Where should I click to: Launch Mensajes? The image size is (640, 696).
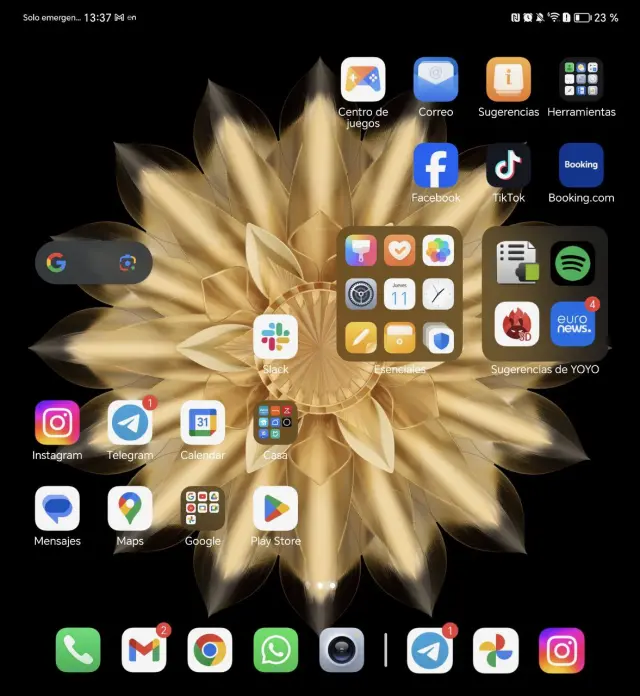[x=57, y=509]
